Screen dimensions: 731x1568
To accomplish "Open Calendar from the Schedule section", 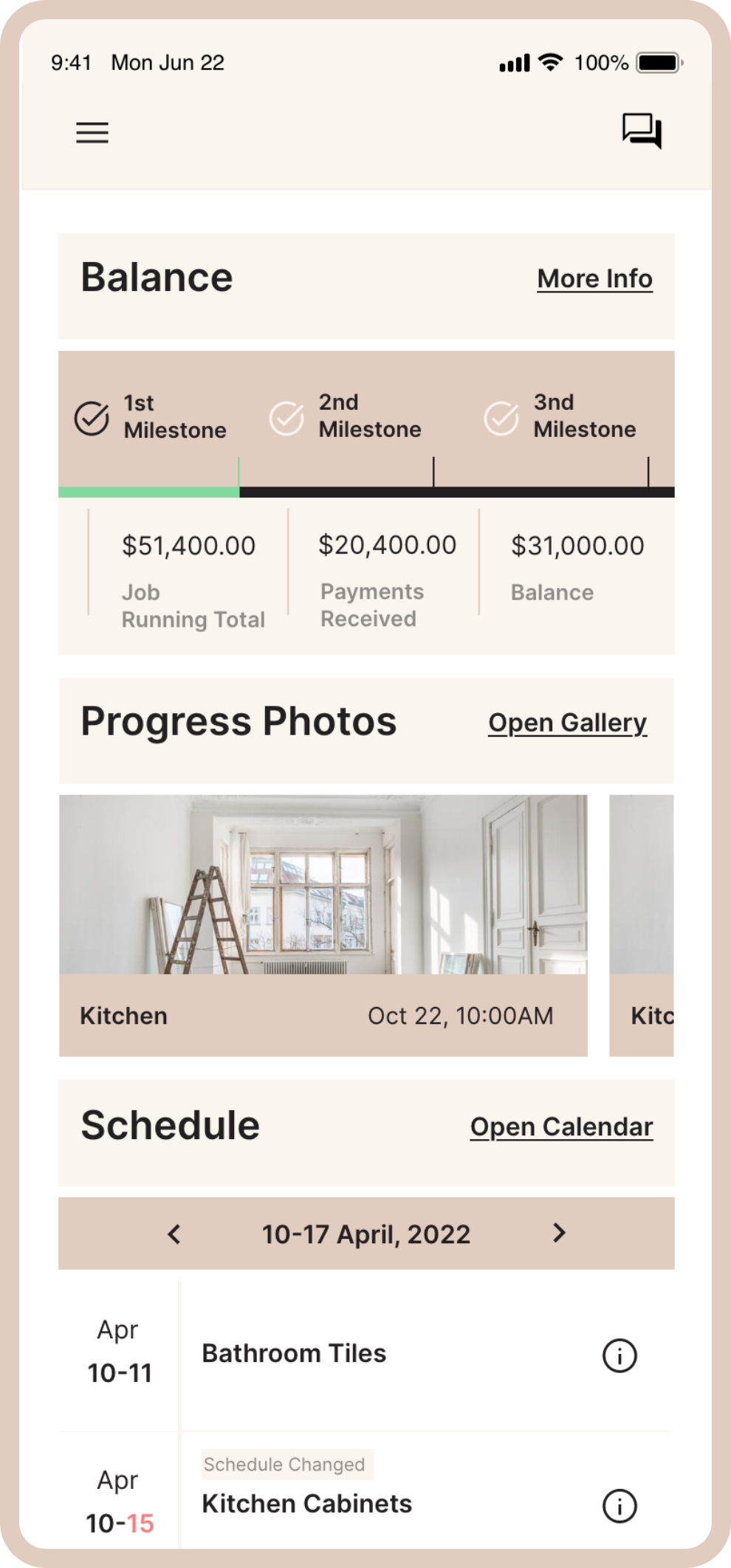I will click(x=561, y=1127).
